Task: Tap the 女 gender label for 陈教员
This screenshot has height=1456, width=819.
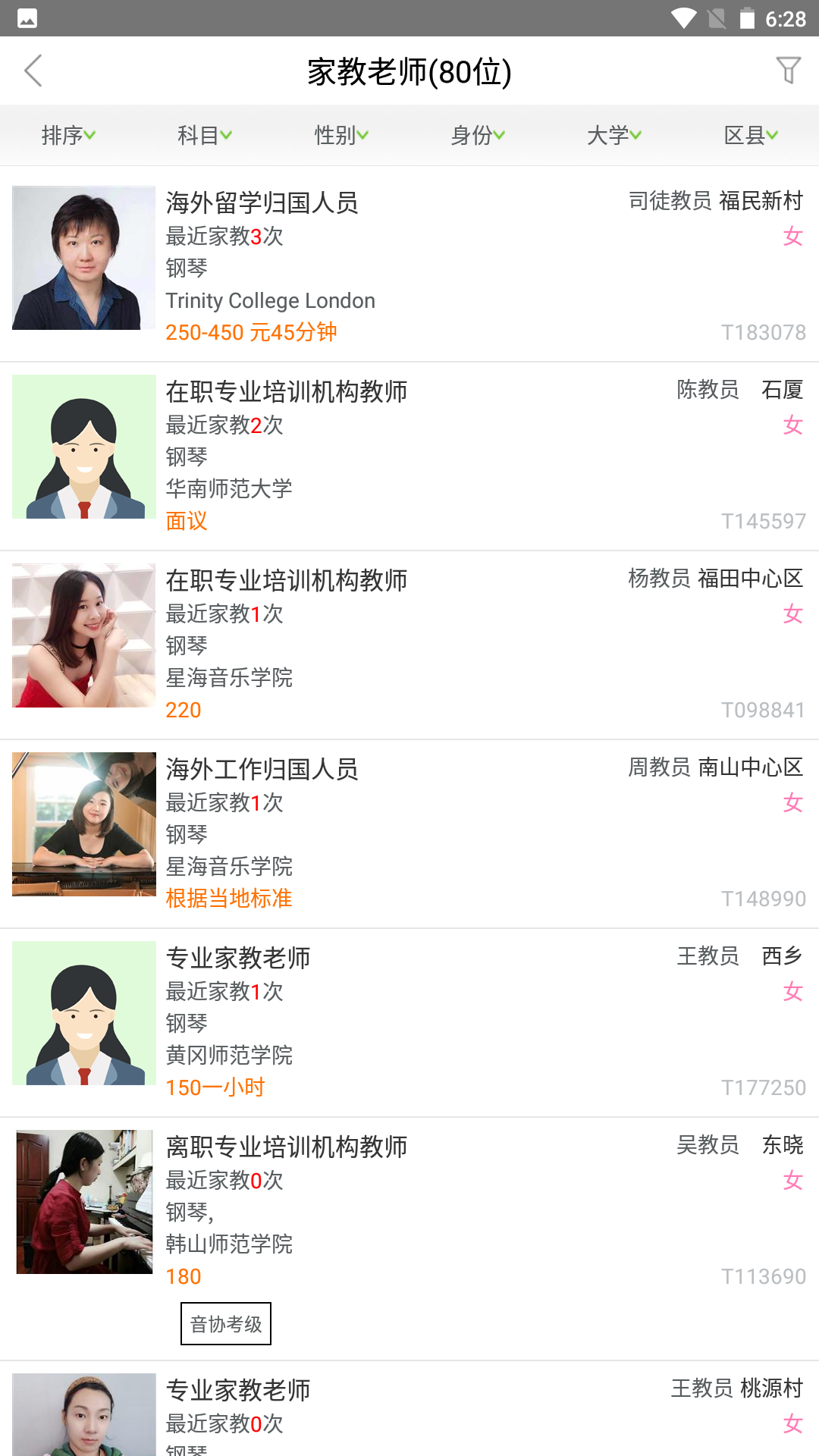Action: 792,426
